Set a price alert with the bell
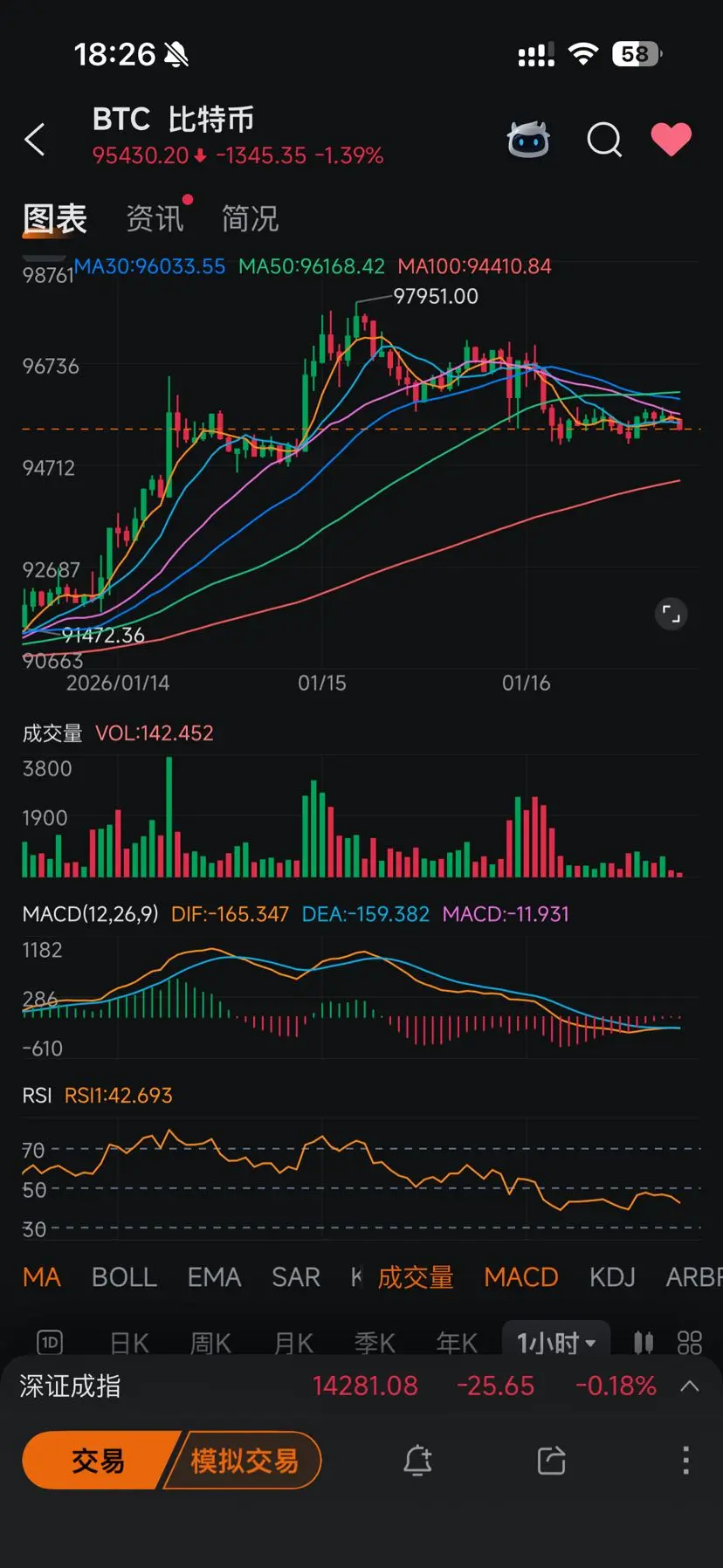Viewport: 723px width, 1568px height. pyautogui.click(x=417, y=1461)
